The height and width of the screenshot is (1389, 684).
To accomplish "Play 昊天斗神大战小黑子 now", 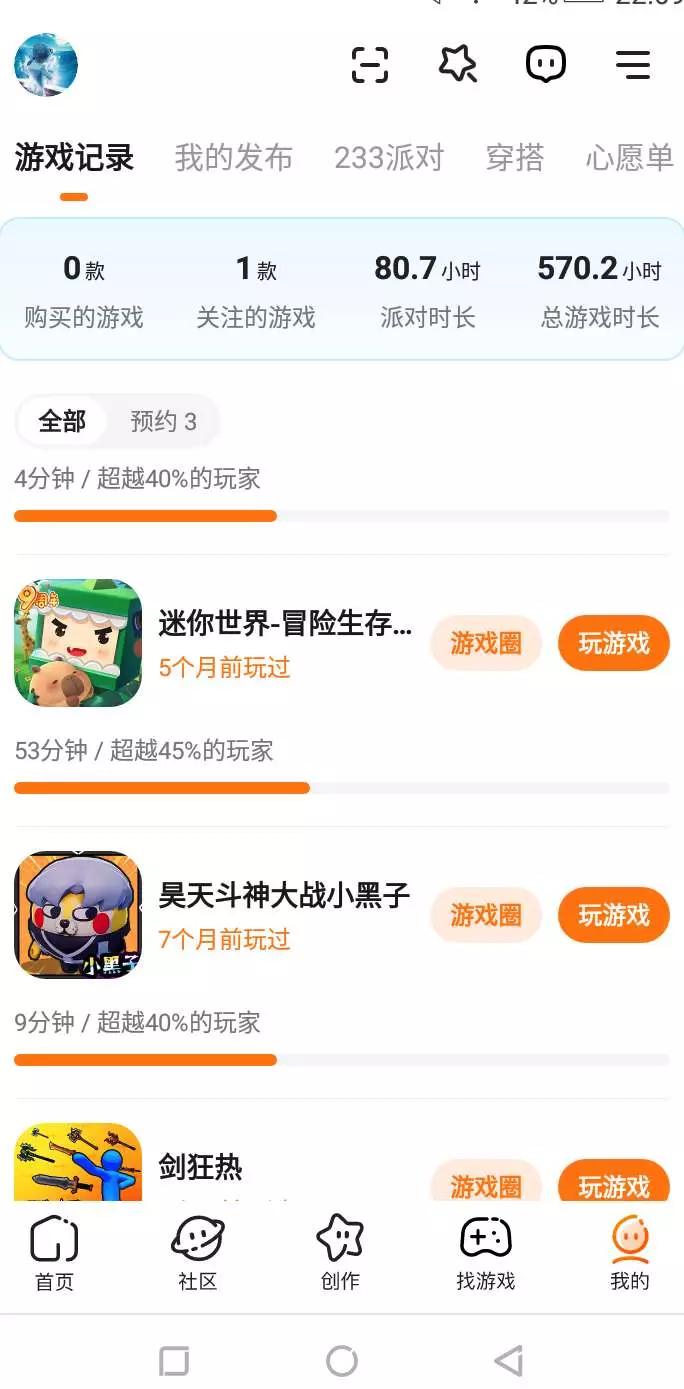I will (613, 915).
